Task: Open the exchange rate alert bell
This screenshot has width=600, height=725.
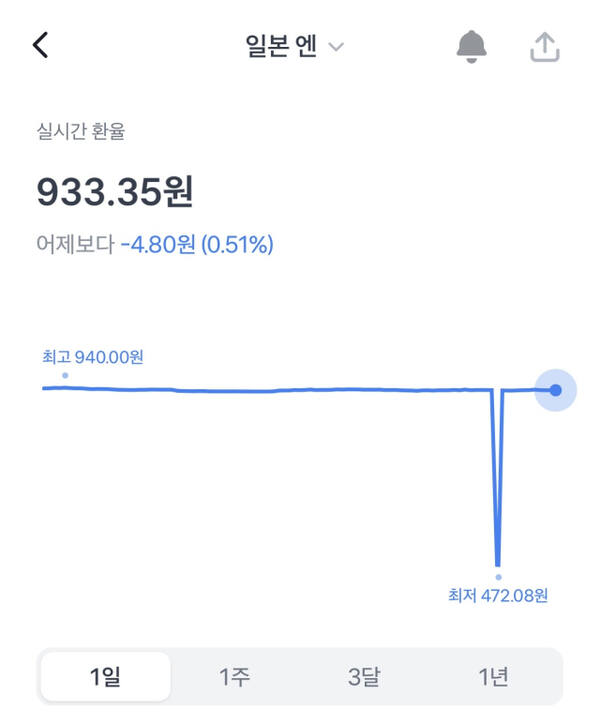Action: 472,46
